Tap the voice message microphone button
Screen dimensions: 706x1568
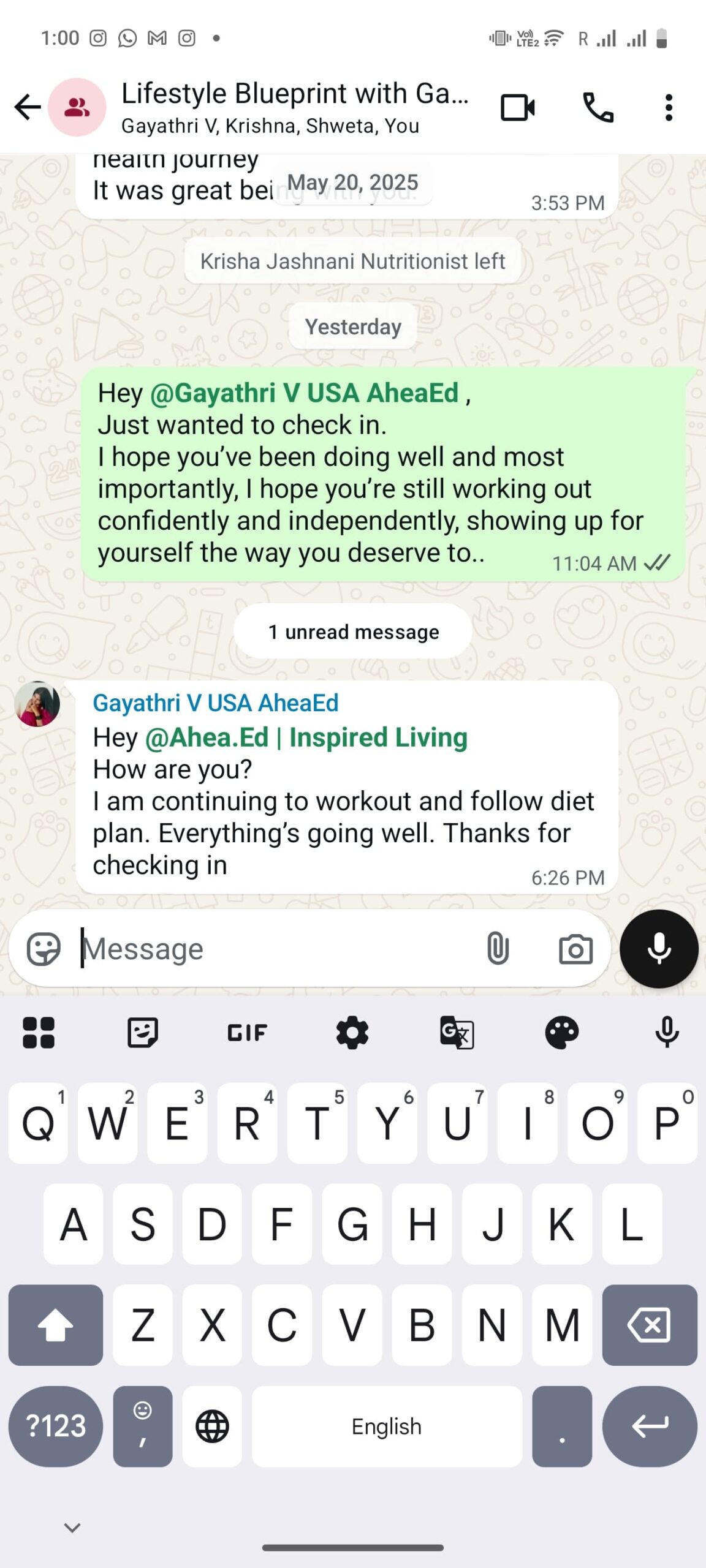(x=659, y=949)
